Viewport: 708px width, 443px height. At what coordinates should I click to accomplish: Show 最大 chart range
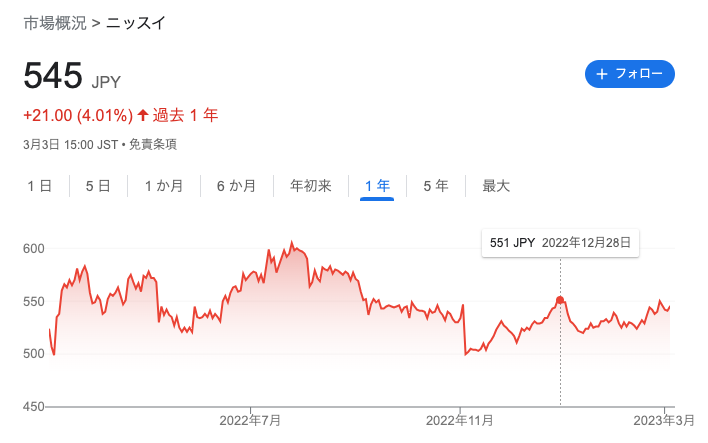(x=496, y=186)
